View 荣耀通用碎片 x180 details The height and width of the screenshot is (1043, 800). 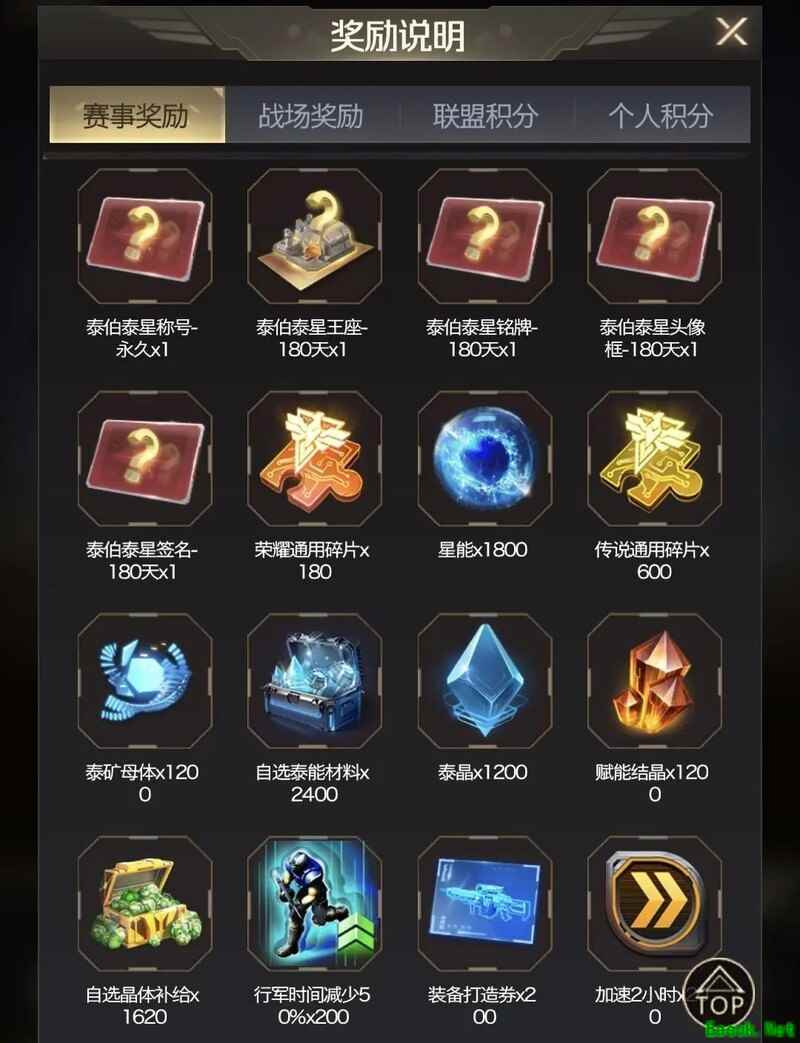(315, 459)
